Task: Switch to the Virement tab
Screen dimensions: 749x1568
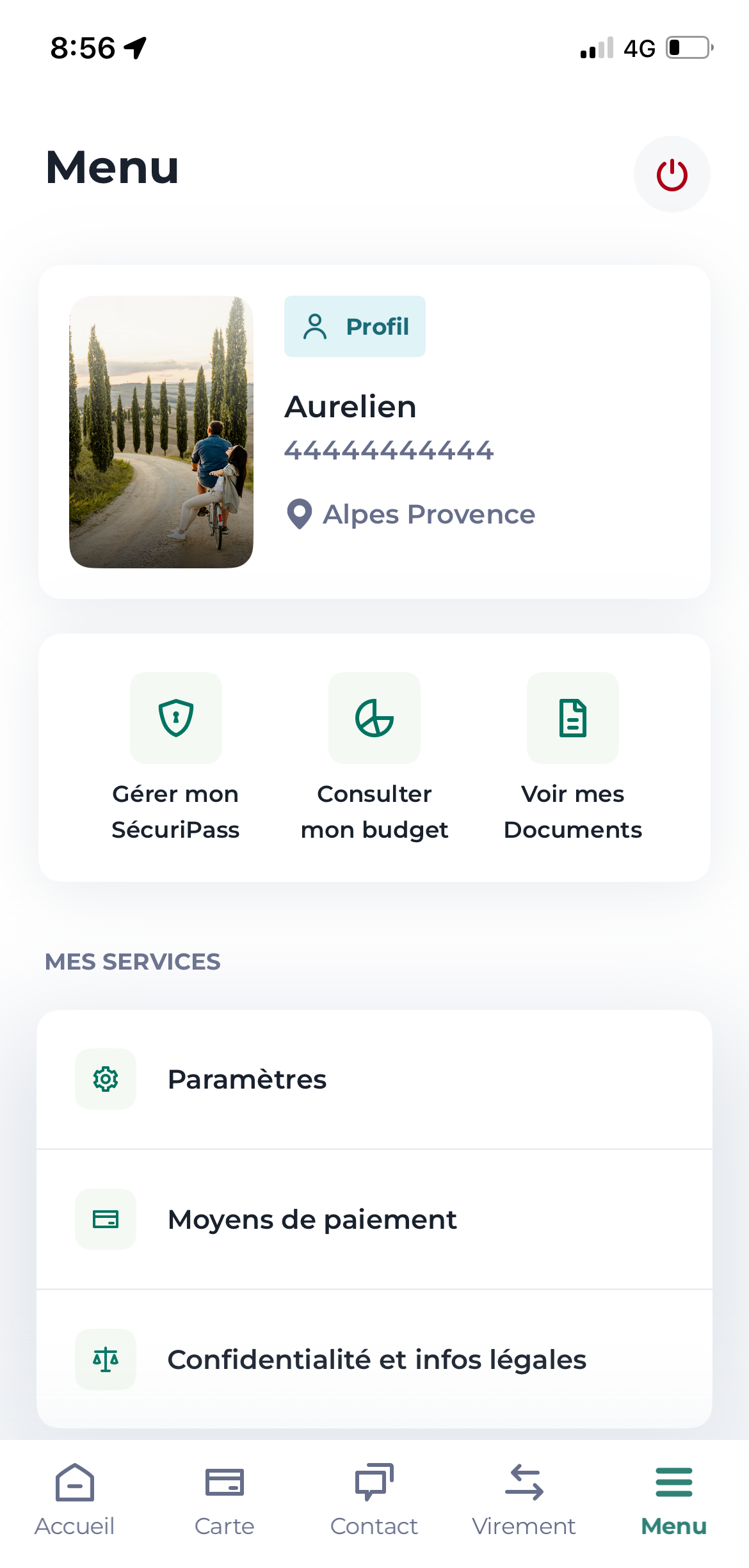Action: click(x=524, y=1499)
